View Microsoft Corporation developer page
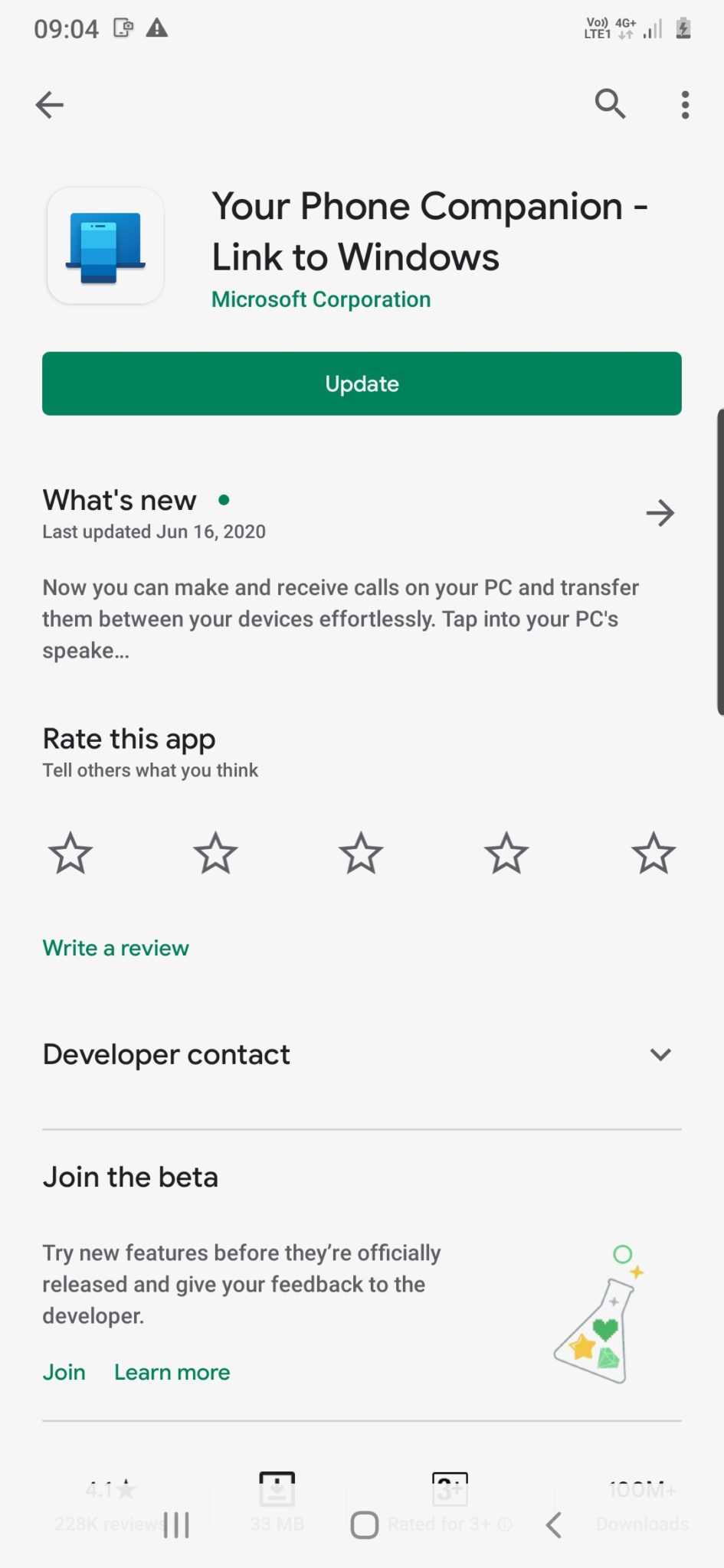Image resolution: width=724 pixels, height=1568 pixels. point(320,299)
